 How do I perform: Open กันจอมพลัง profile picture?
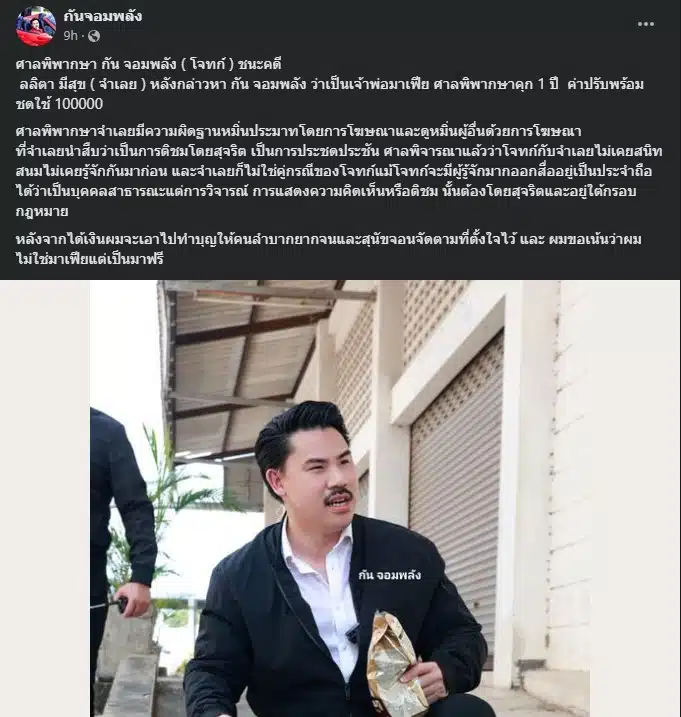tap(36, 26)
